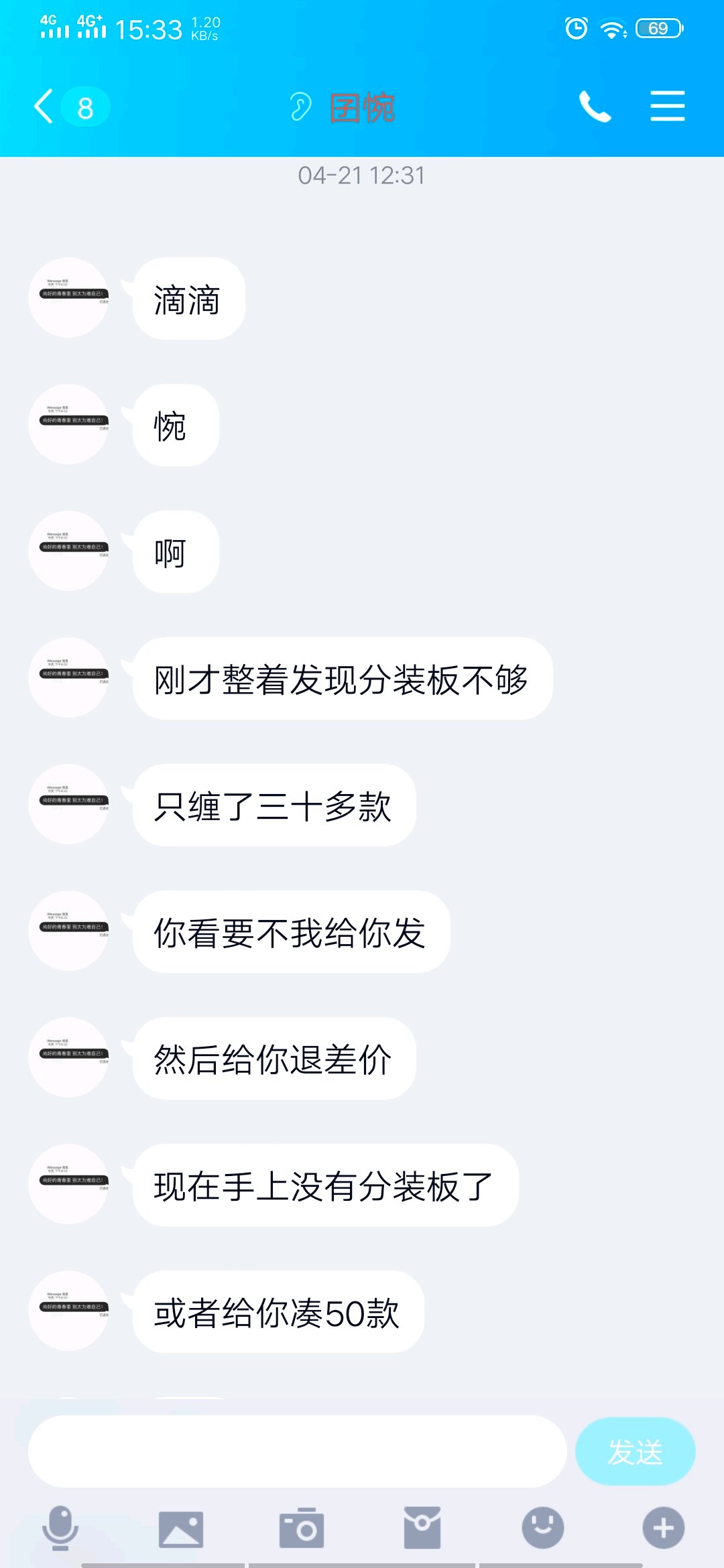Record a voice message with the microphone
The width and height of the screenshot is (724, 1568).
60,1528
